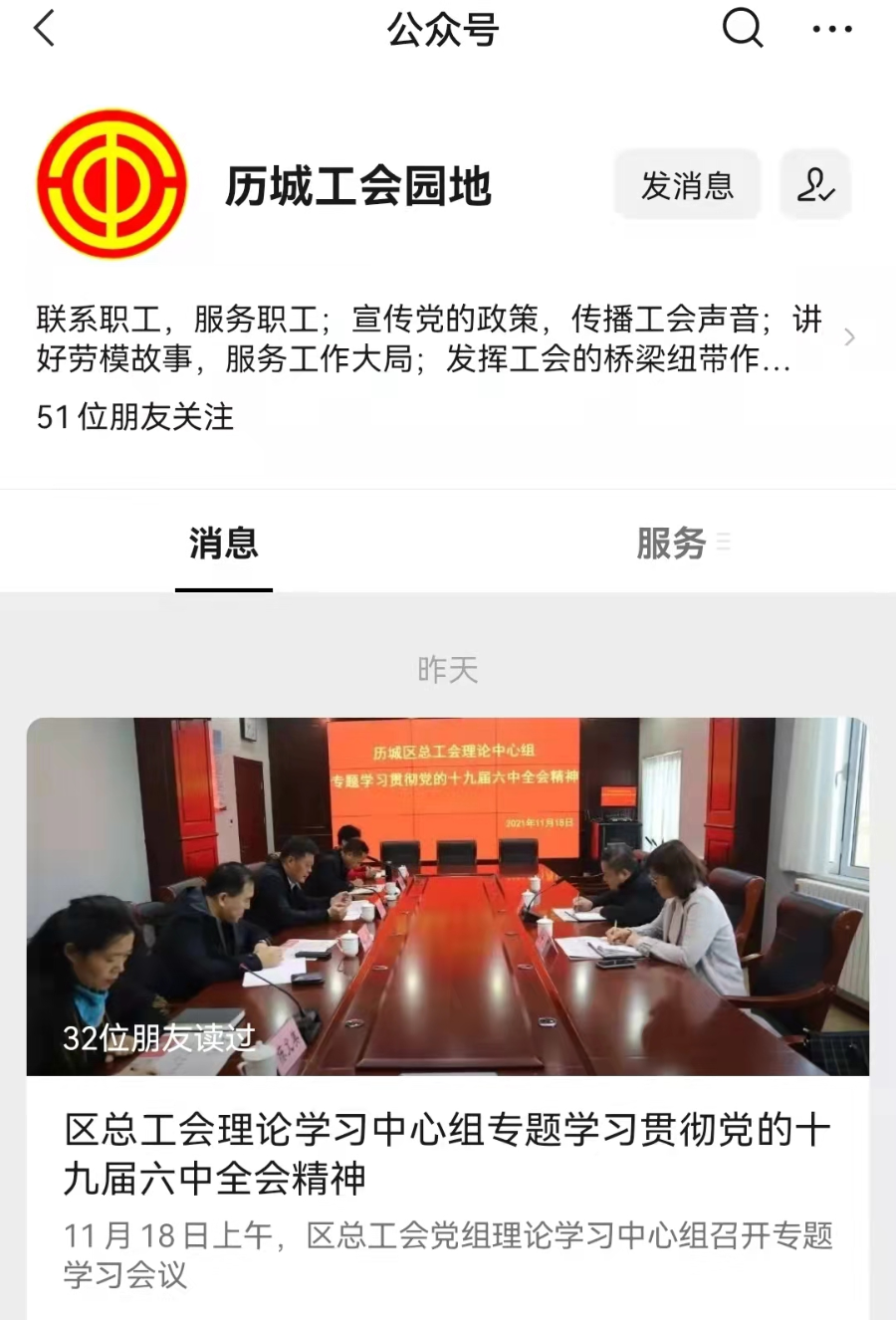
Task: Toggle the followed status via the person icon
Action: coord(814,184)
